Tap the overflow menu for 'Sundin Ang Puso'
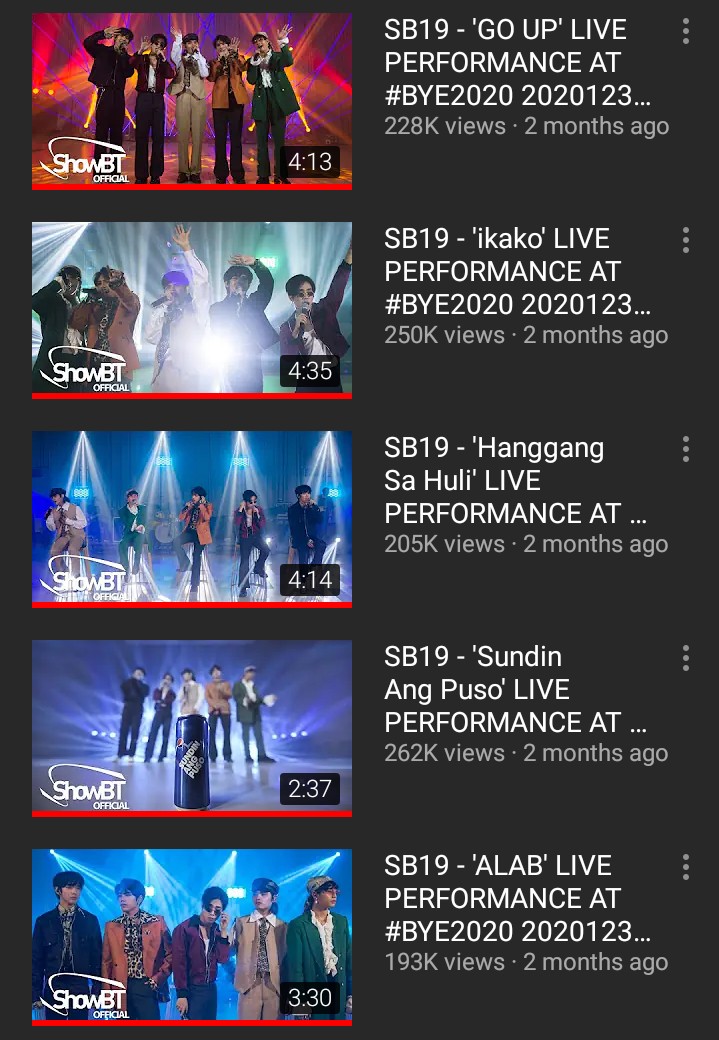The height and width of the screenshot is (1040, 719). (686, 658)
